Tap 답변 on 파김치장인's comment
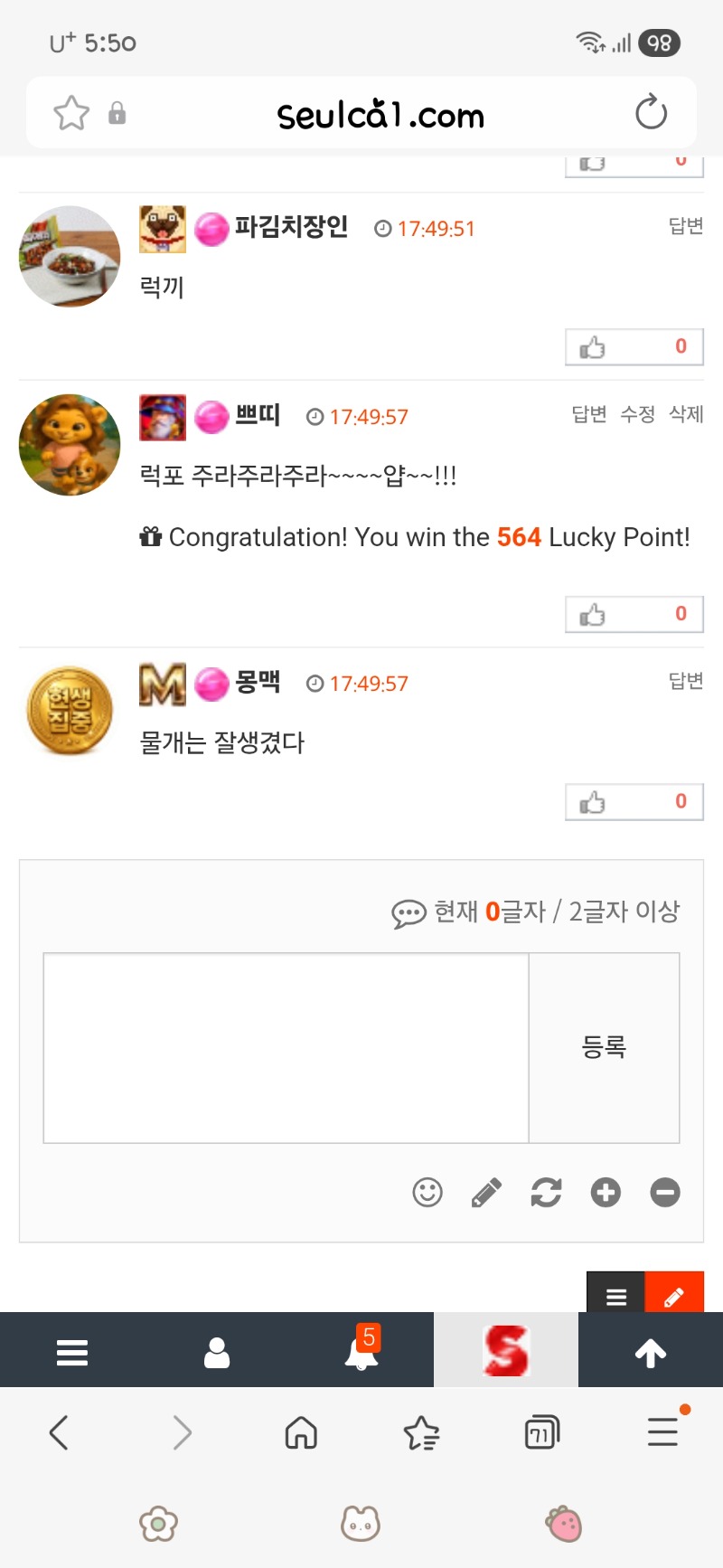723x1568 pixels. [x=685, y=226]
